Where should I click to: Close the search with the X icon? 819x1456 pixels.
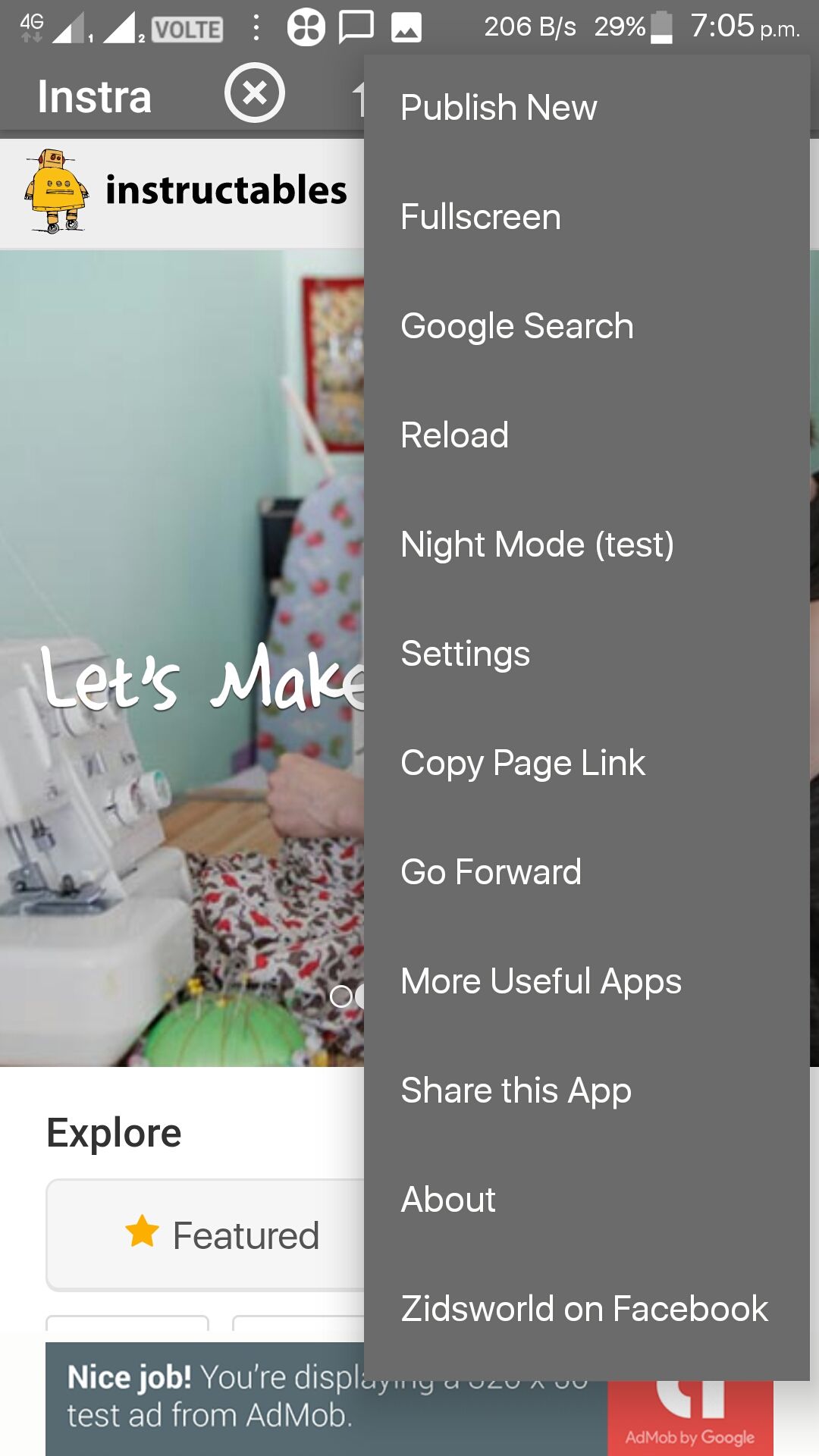(255, 93)
